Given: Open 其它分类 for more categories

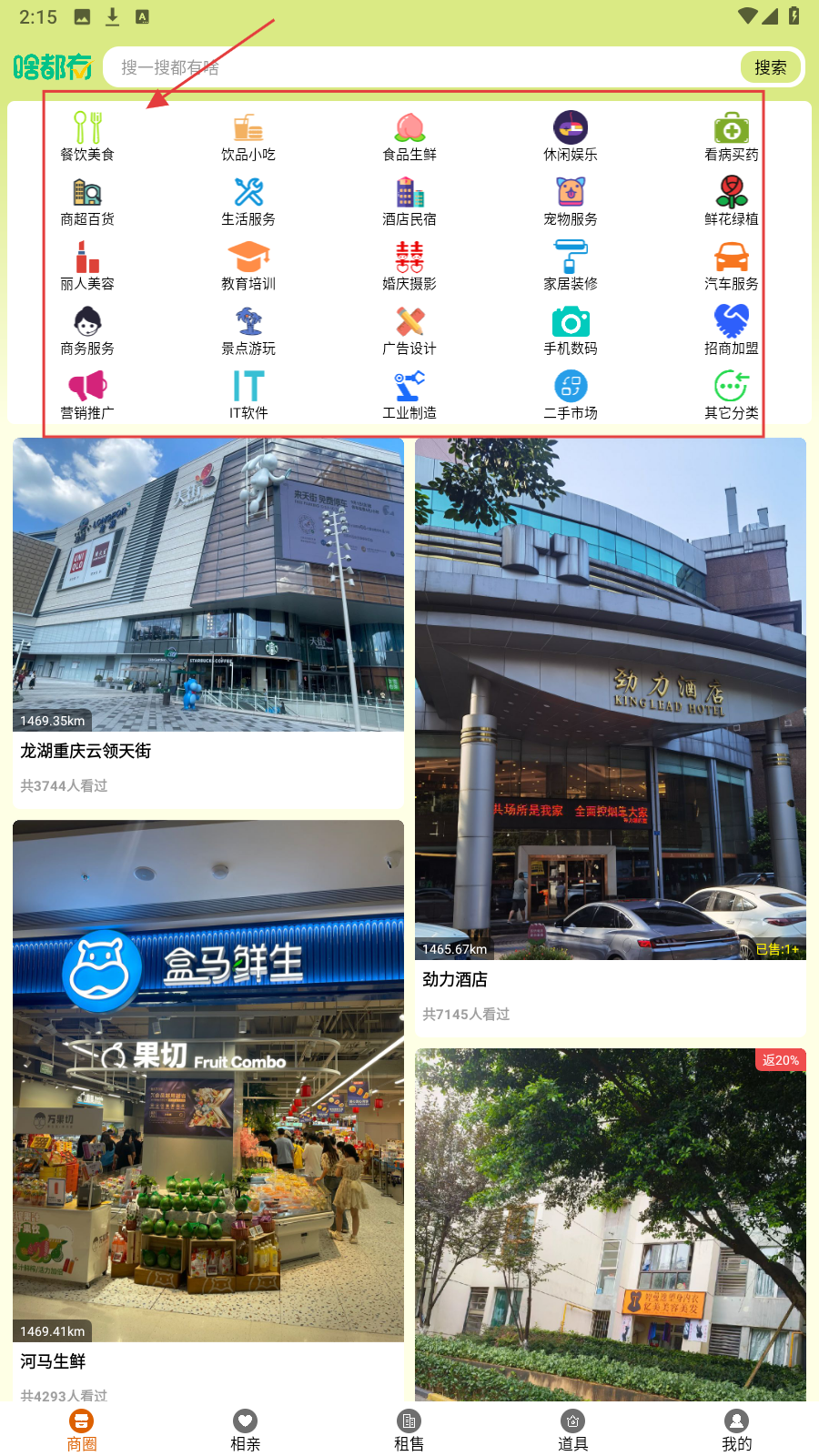Looking at the screenshot, I should (x=731, y=395).
